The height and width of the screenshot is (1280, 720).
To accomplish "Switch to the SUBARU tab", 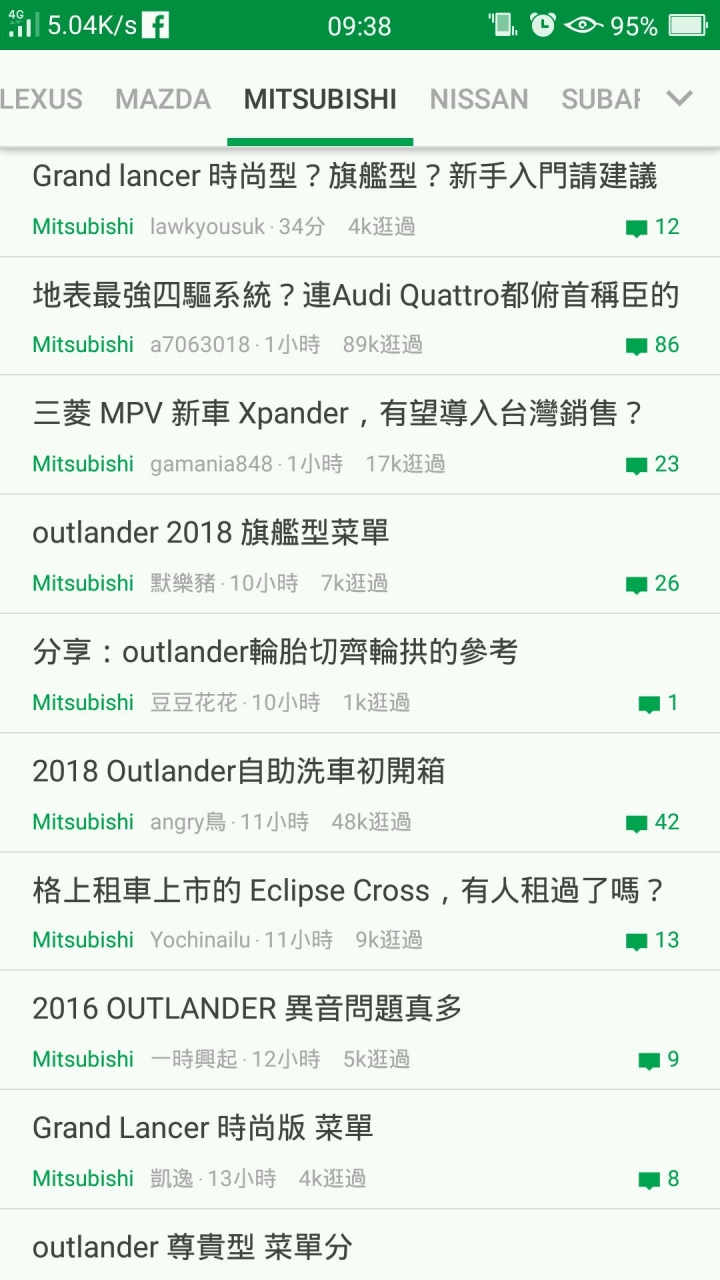I will pos(600,99).
